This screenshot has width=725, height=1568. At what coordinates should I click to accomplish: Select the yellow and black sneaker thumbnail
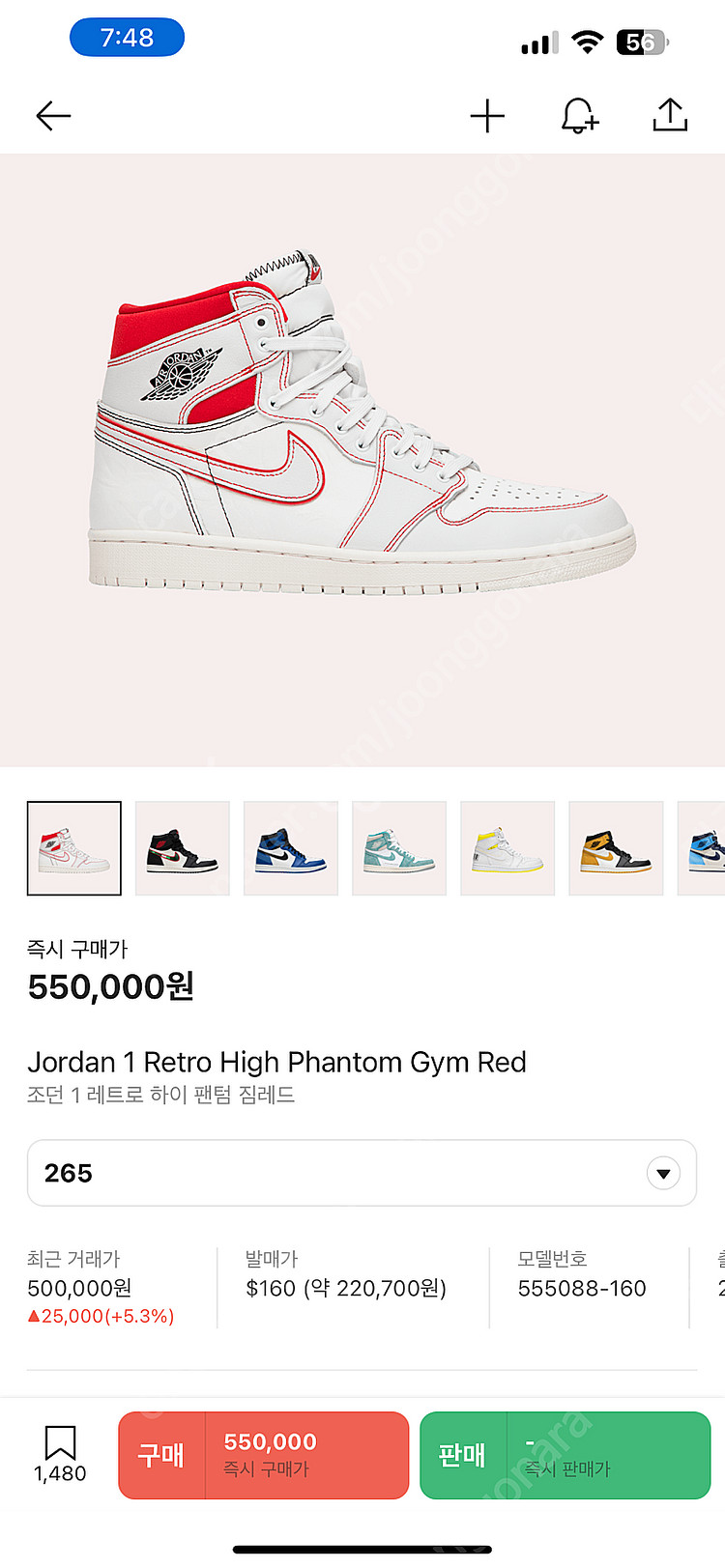616,848
